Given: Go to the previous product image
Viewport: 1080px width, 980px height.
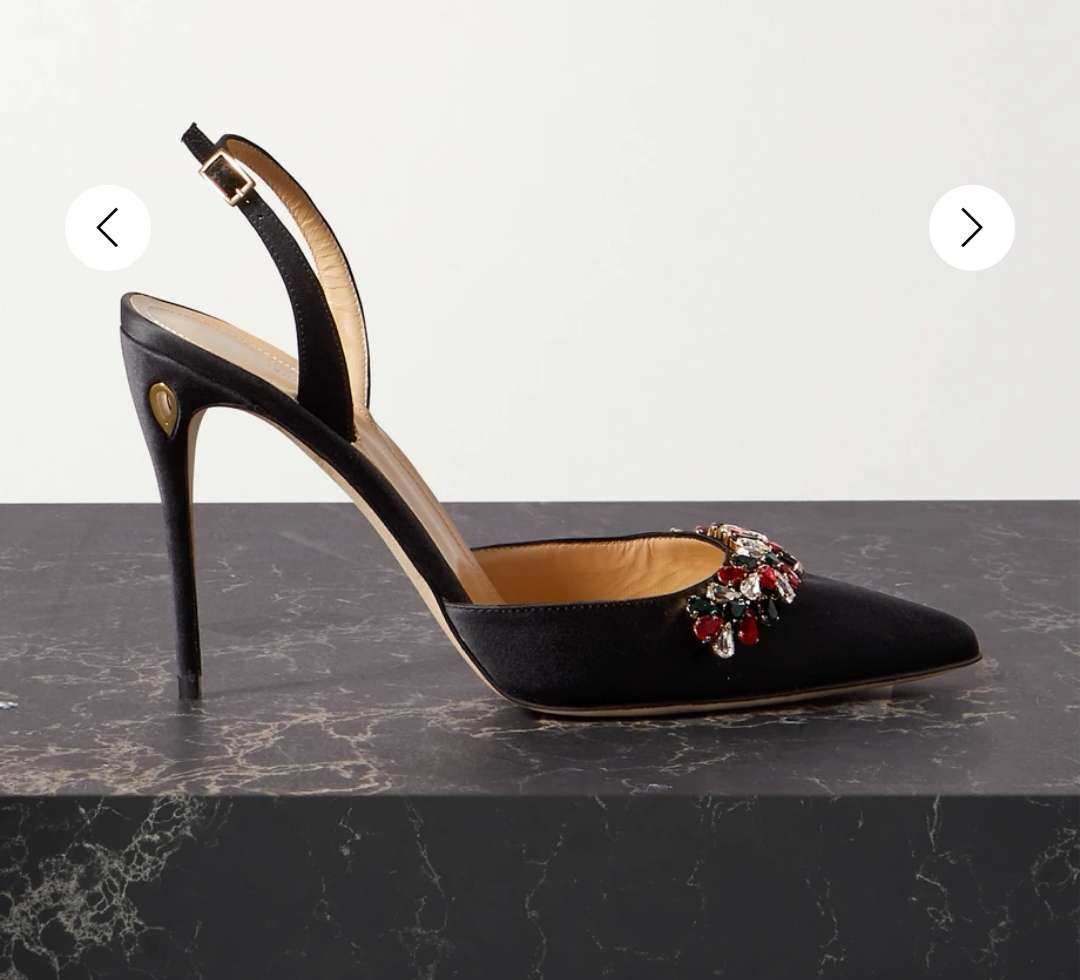Looking at the screenshot, I should click(x=108, y=228).
